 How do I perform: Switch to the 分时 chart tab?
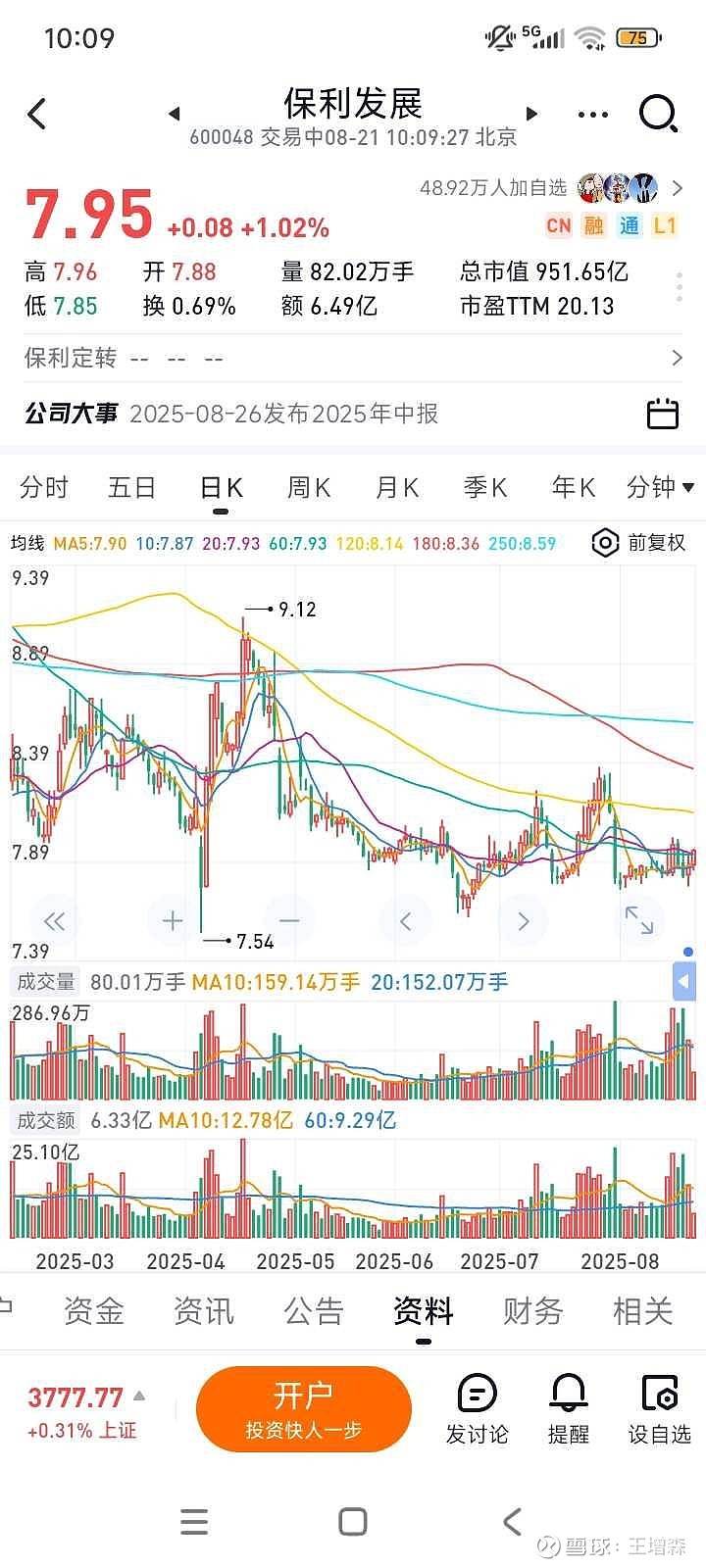click(x=44, y=487)
